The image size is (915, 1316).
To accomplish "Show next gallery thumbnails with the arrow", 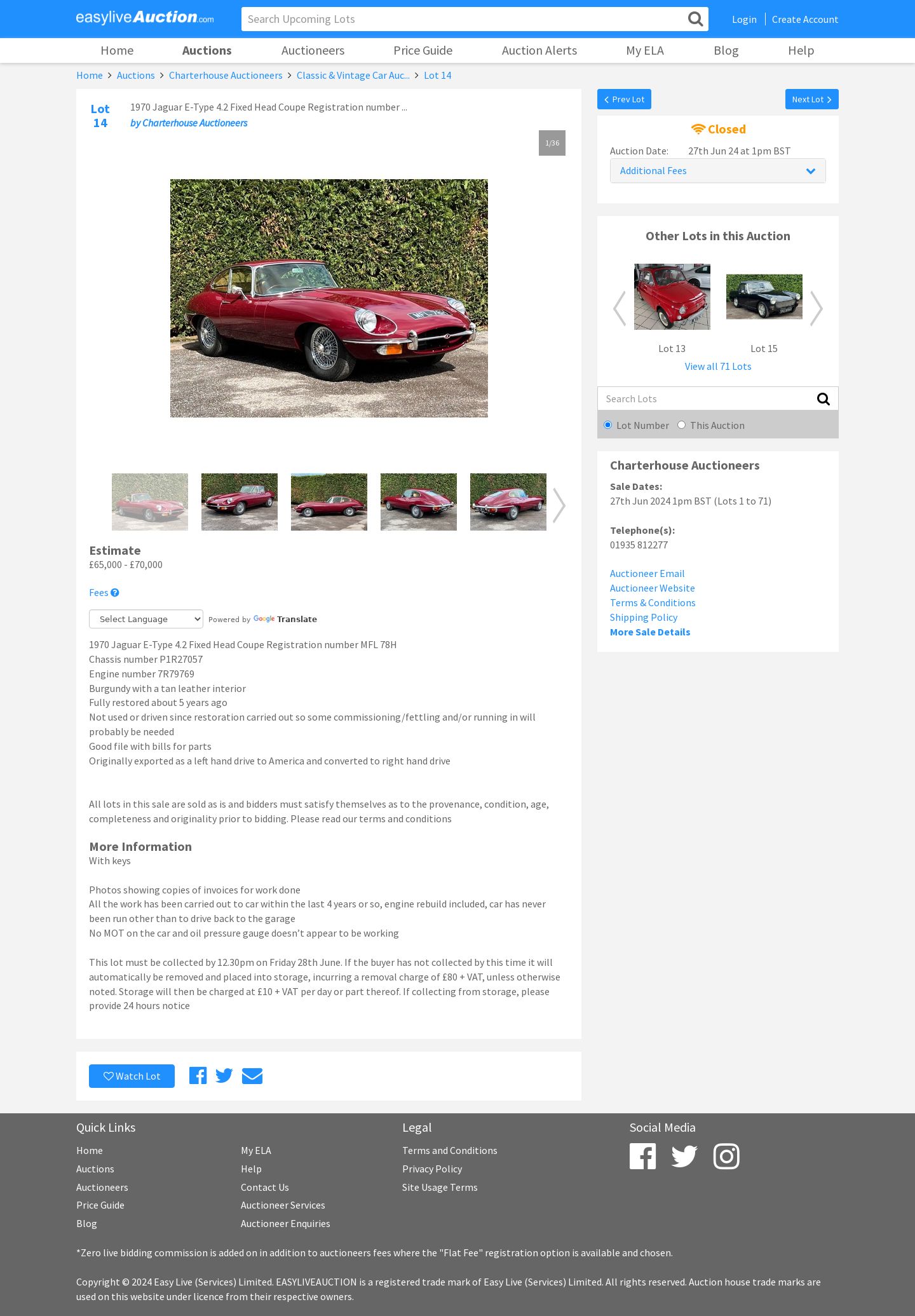I will (x=559, y=505).
